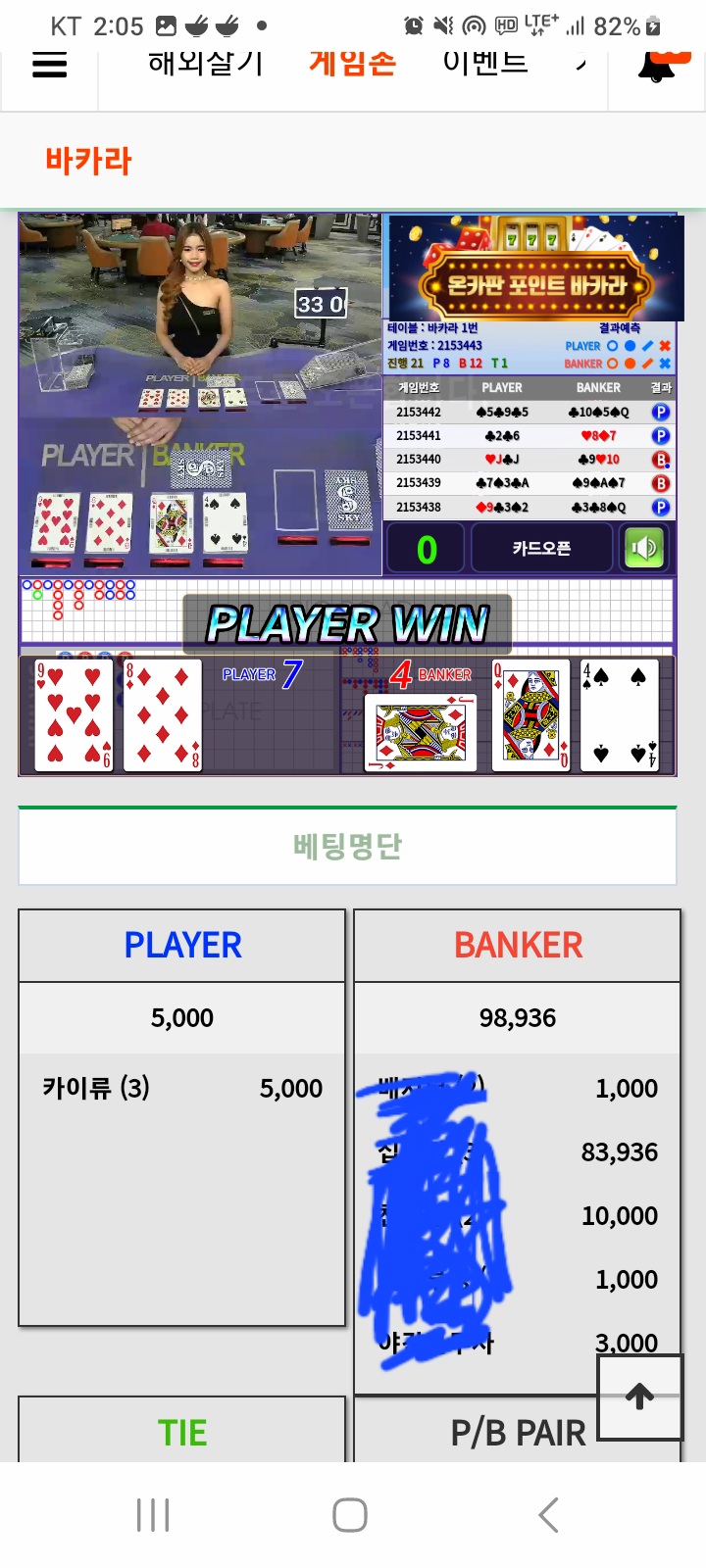Tap the up arrow to return to top

(x=639, y=1396)
